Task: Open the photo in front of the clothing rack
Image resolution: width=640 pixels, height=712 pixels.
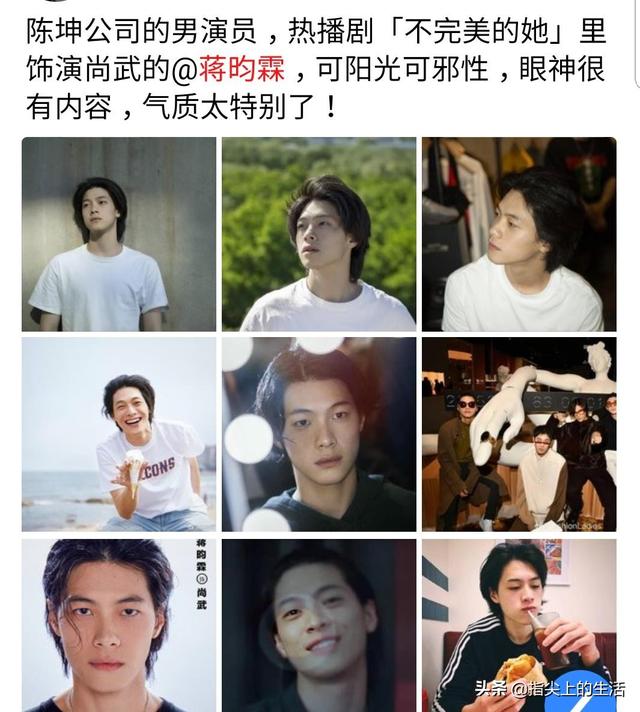Action: click(x=519, y=234)
